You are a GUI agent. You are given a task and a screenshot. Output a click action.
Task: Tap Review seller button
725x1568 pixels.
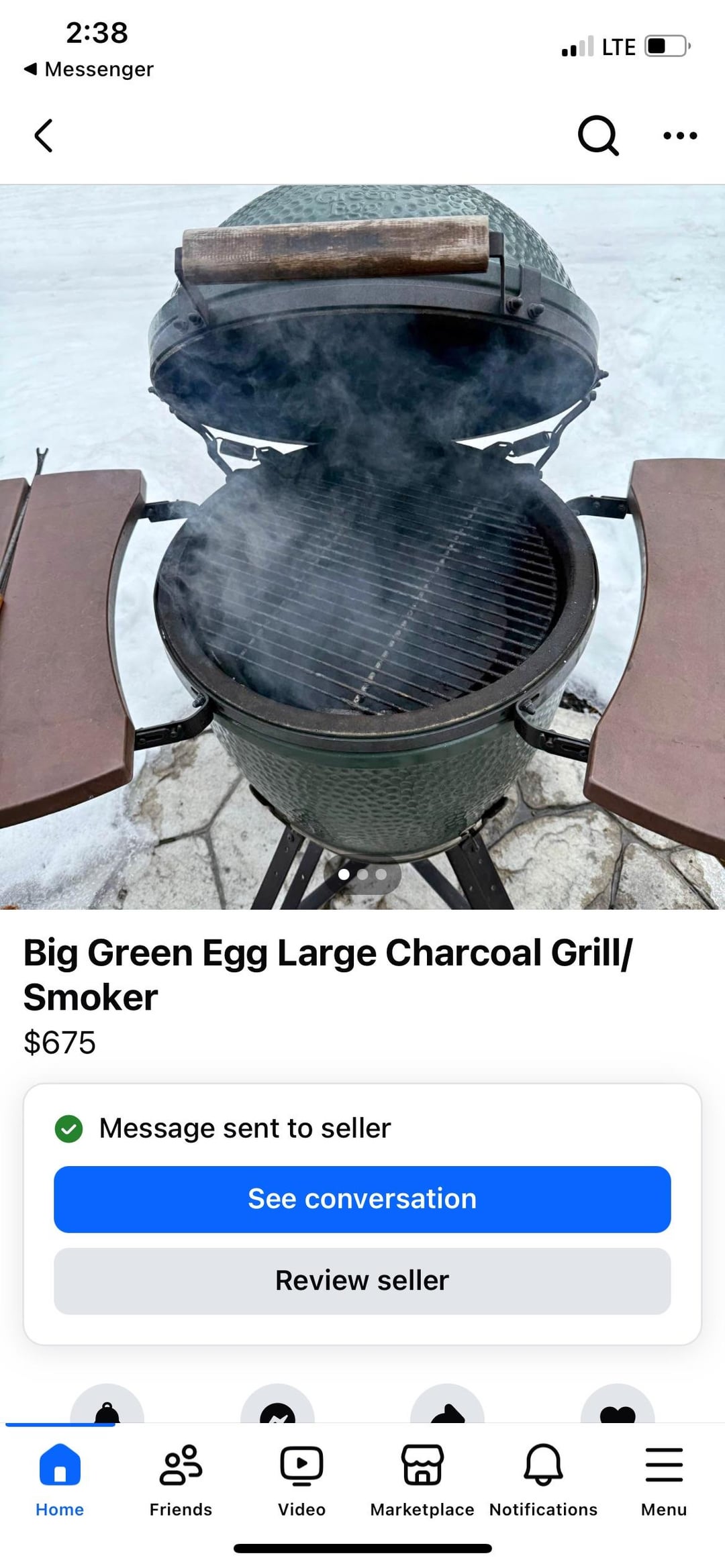362,1281
